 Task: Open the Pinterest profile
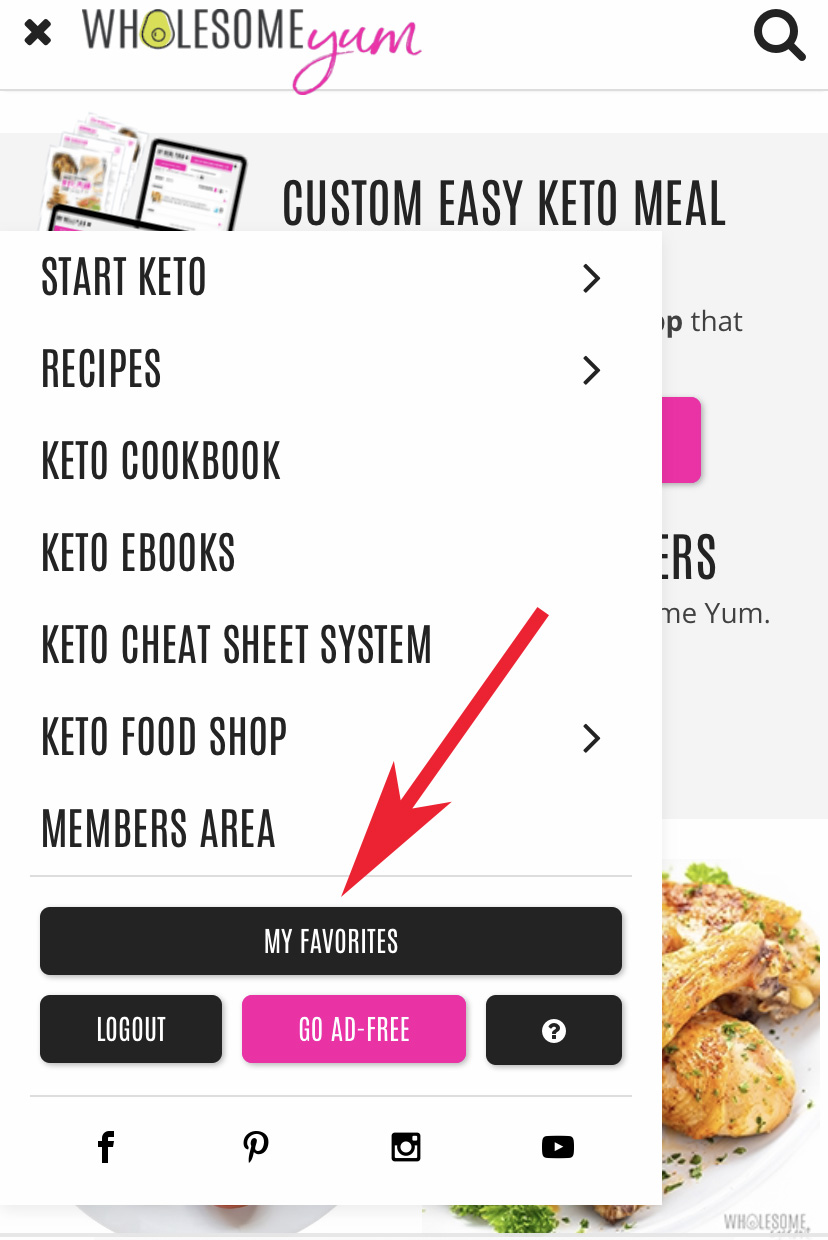pyautogui.click(x=256, y=1146)
